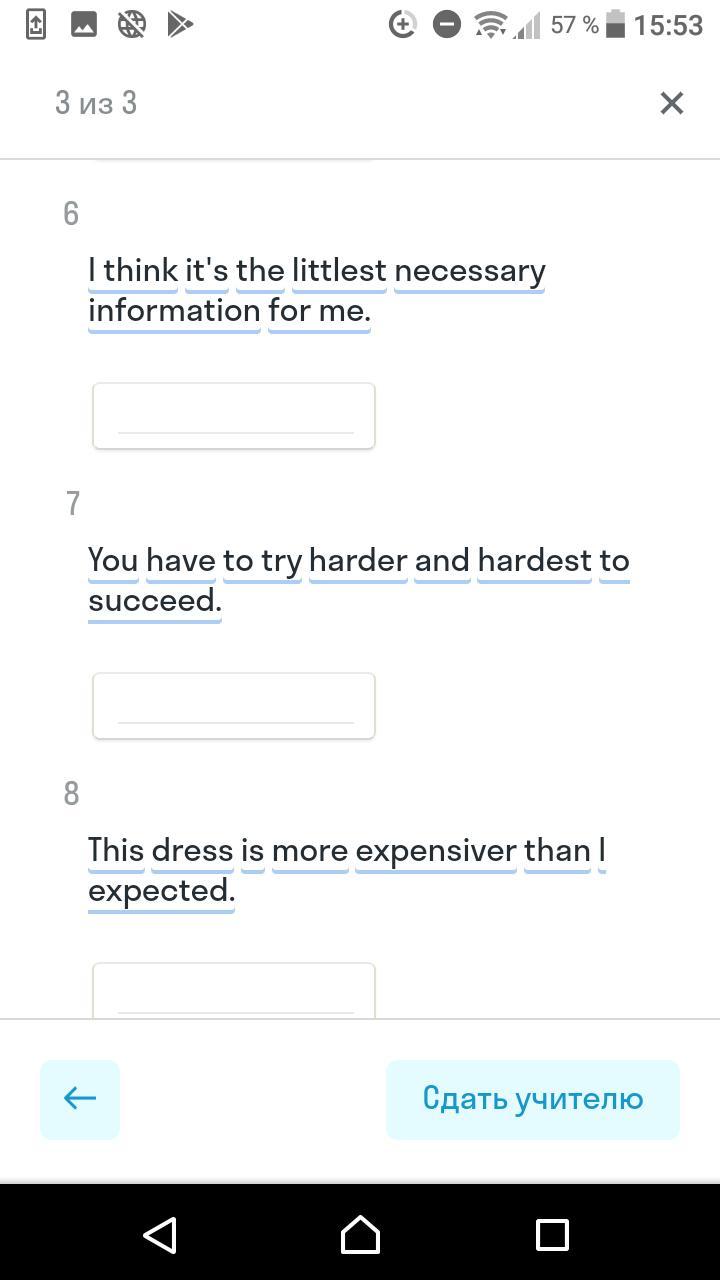Go back with the blue arrow button
The image size is (720, 1280).
(80, 1099)
